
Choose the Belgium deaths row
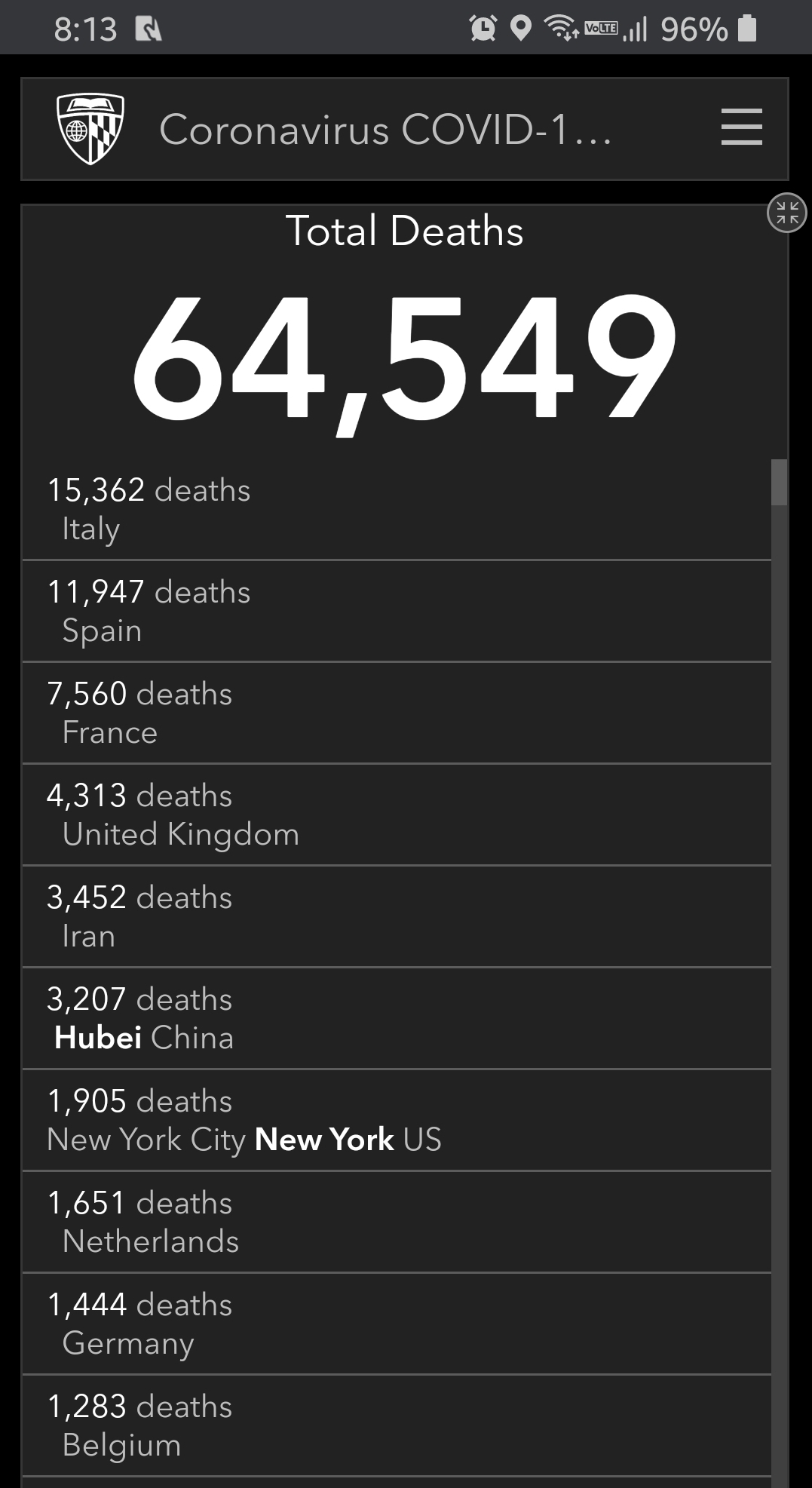point(397,1425)
